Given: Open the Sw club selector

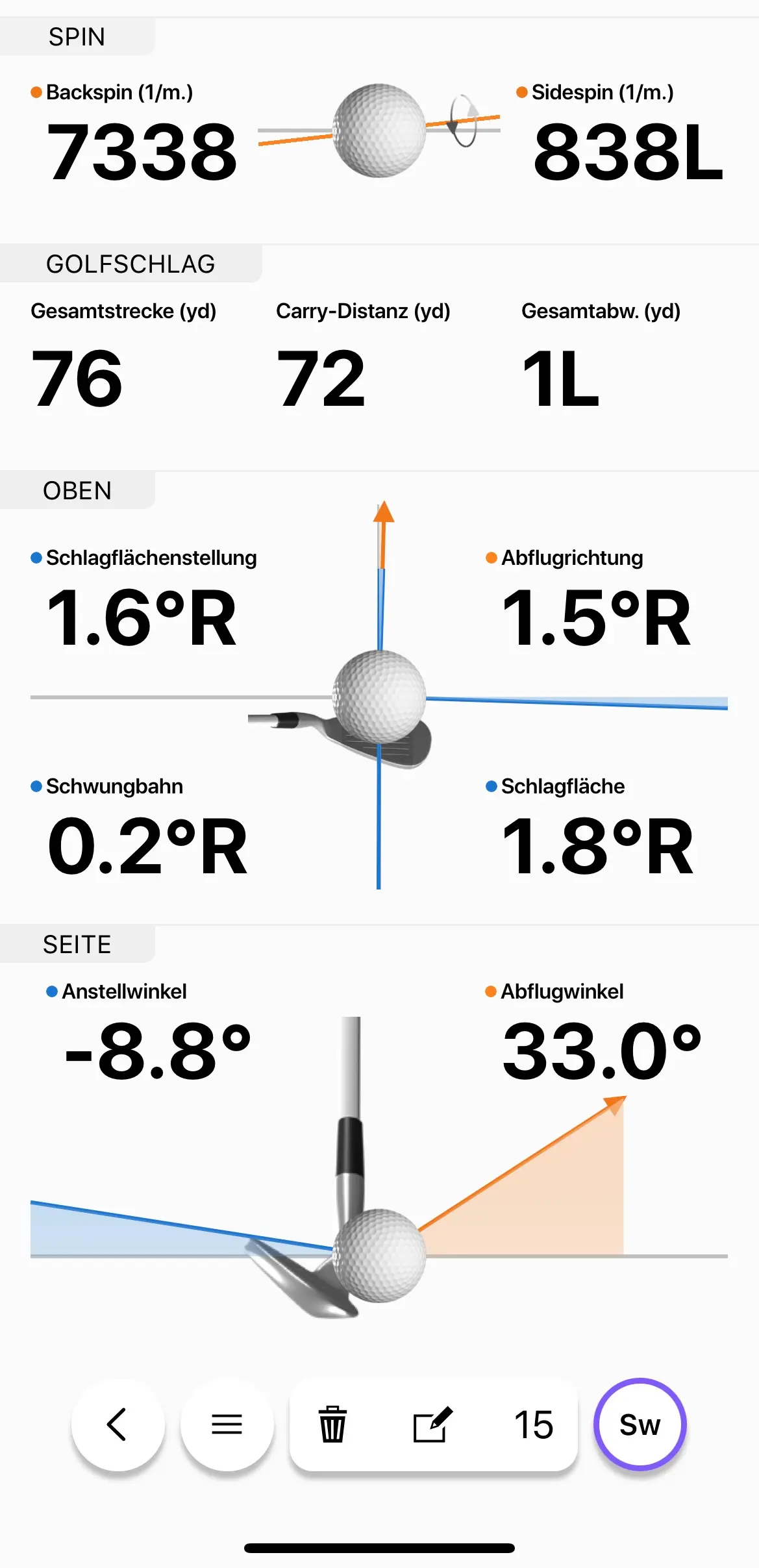Looking at the screenshot, I should click(x=640, y=1425).
